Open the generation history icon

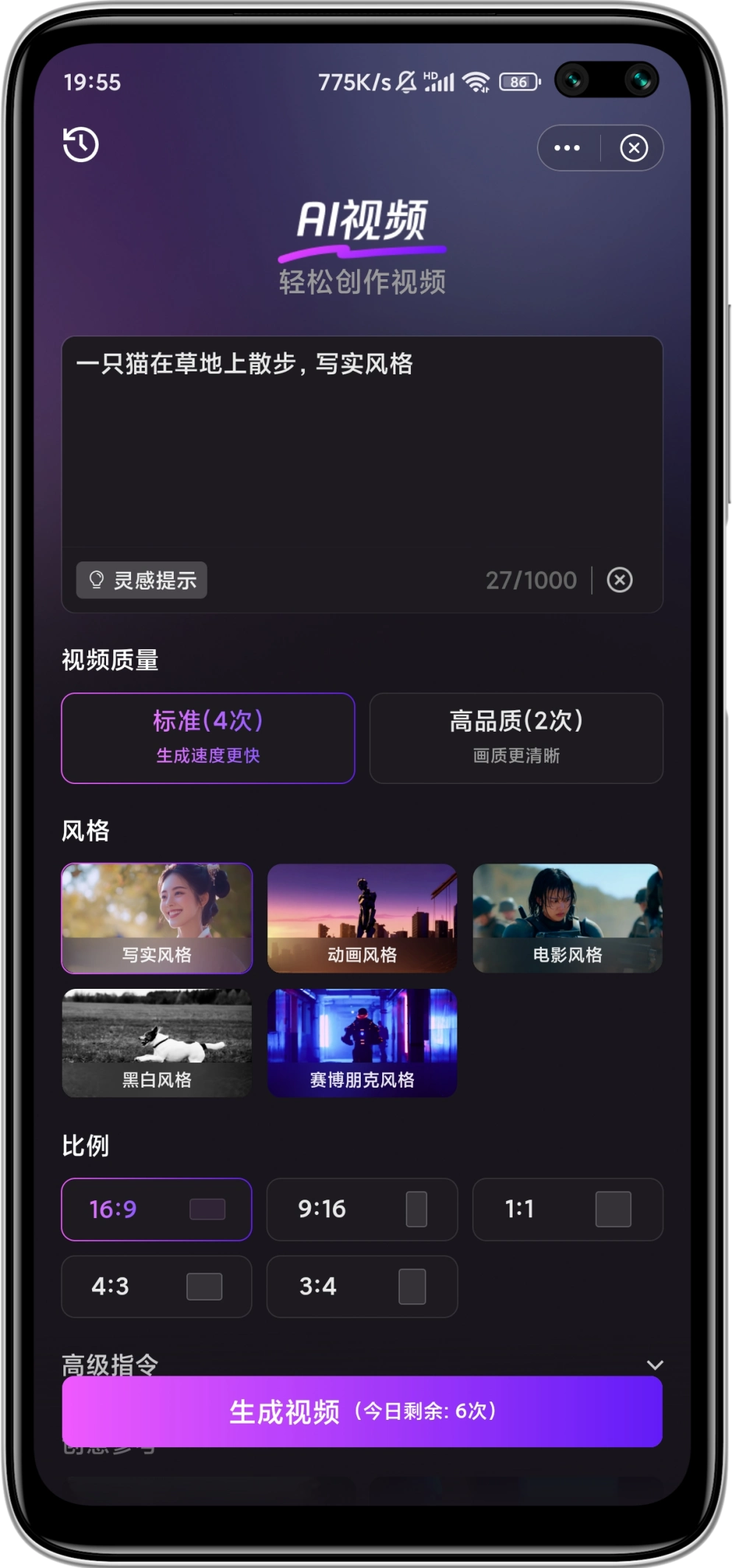[x=81, y=144]
